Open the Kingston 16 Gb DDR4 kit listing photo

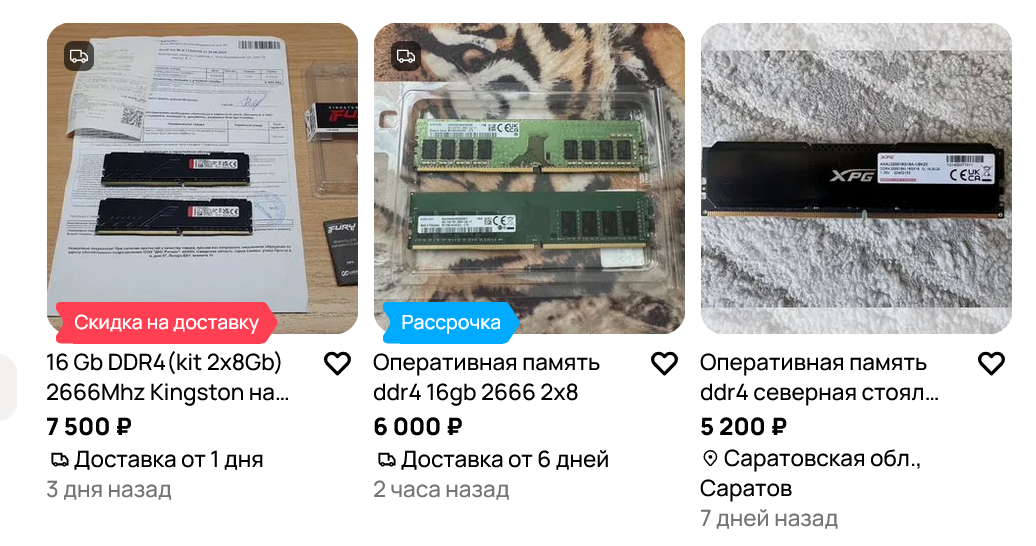[x=202, y=178]
